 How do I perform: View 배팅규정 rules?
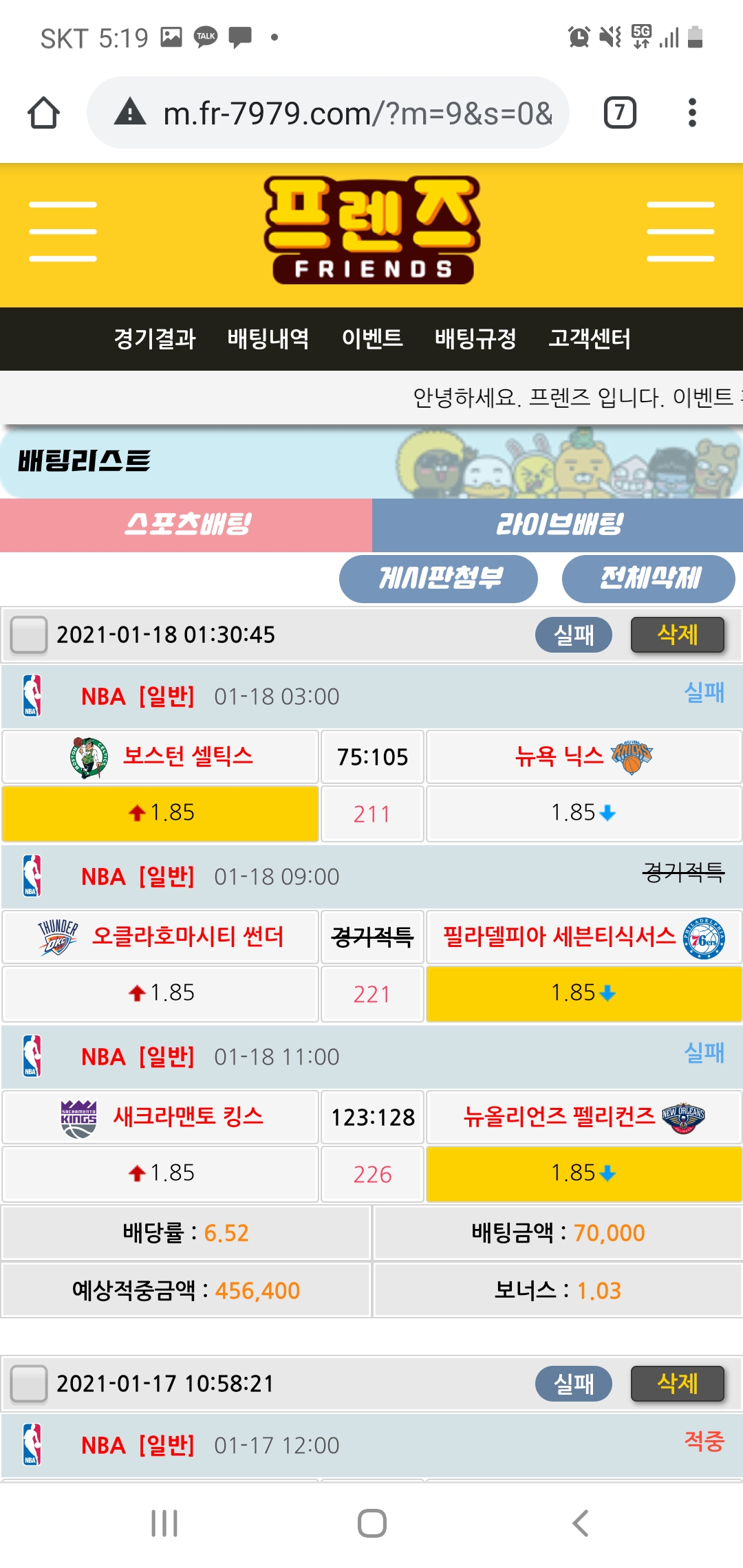475,338
